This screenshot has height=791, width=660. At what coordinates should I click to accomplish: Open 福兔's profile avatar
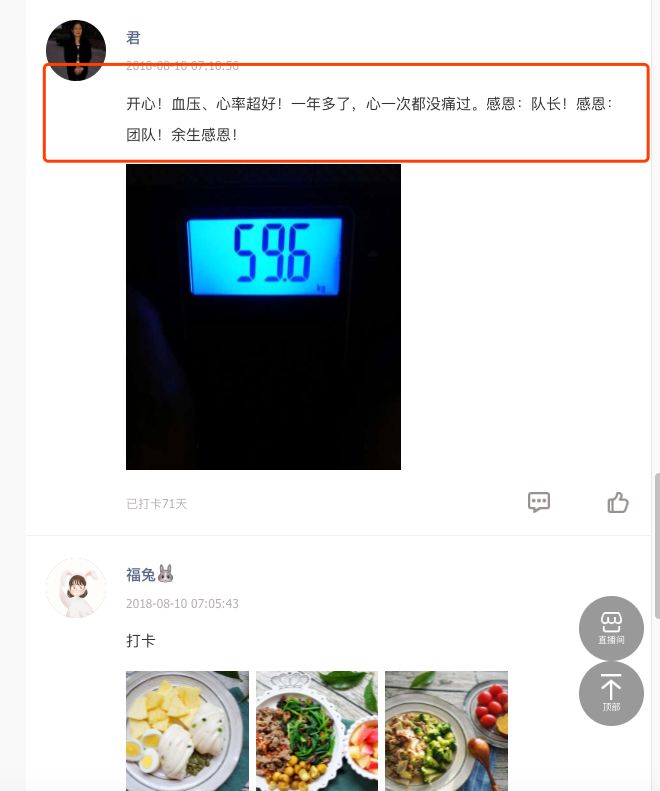[76, 588]
